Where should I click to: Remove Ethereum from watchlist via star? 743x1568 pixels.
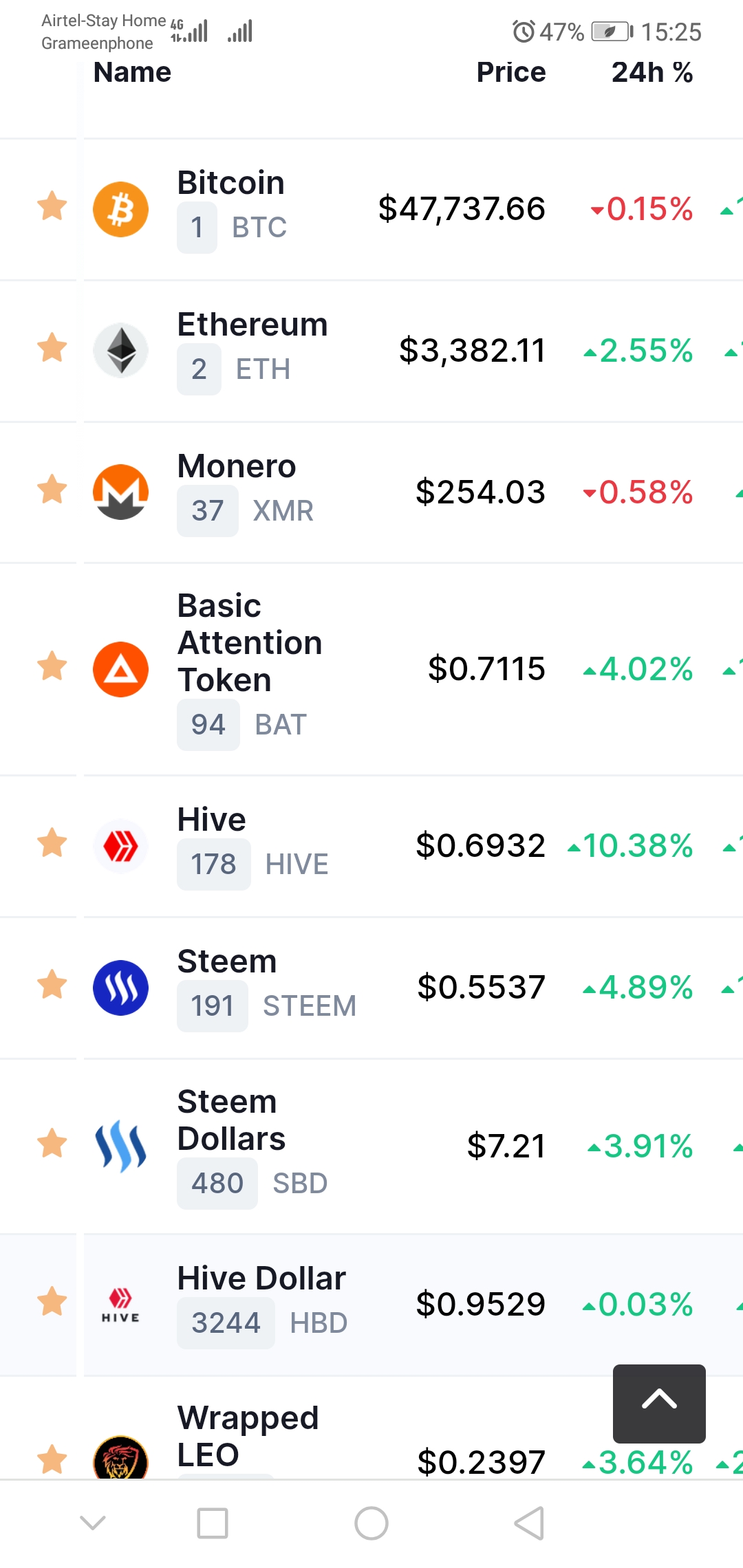52,348
